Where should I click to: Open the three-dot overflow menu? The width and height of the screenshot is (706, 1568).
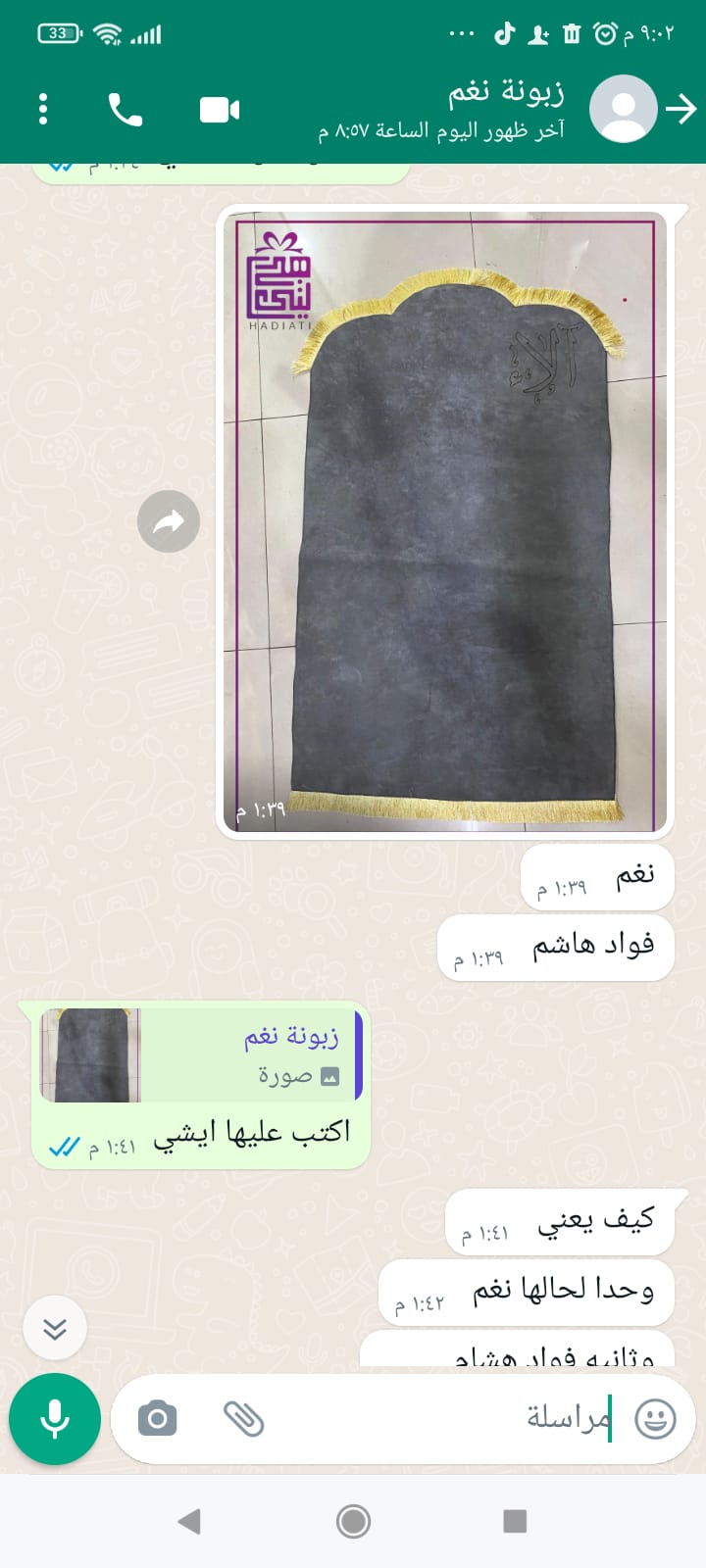pyautogui.click(x=43, y=109)
